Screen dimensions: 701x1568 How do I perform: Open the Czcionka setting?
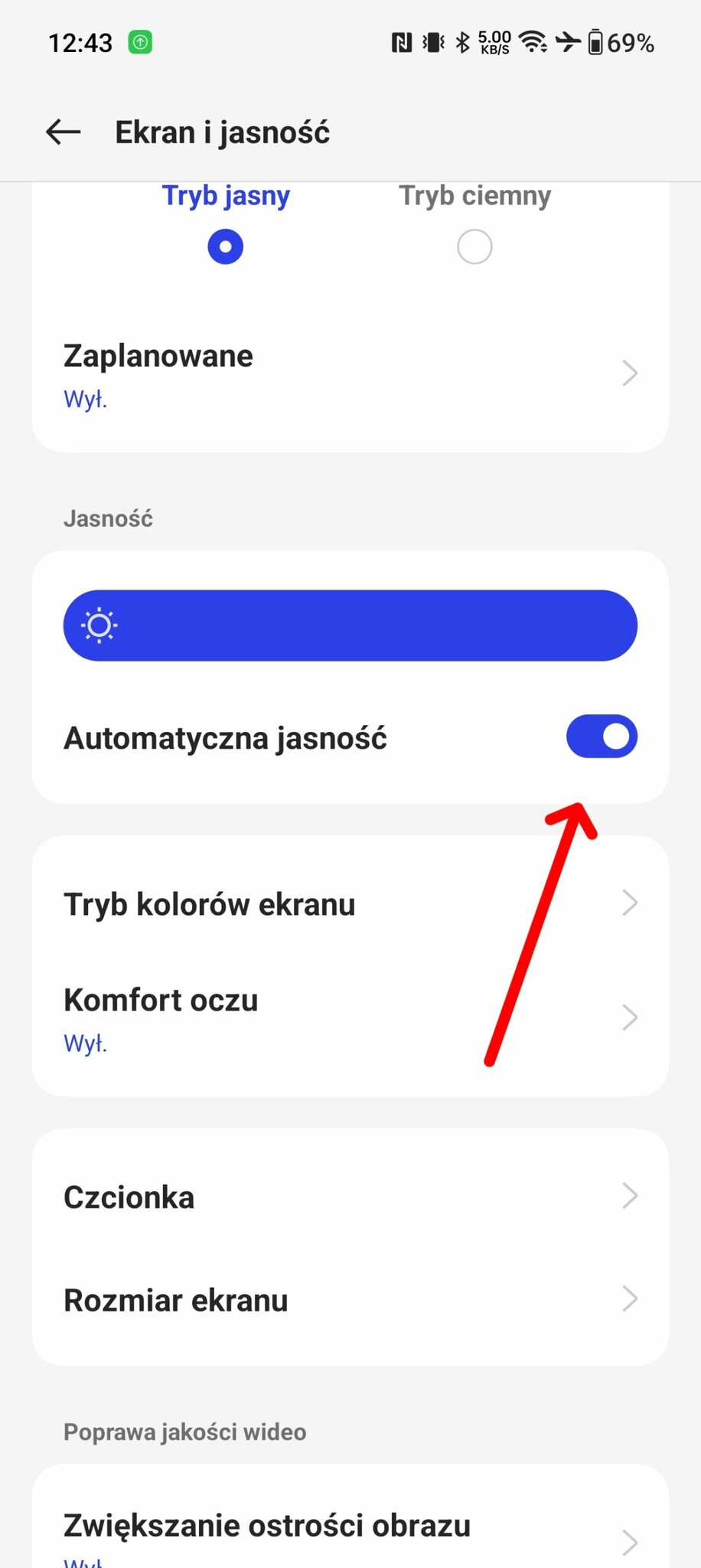[350, 1197]
